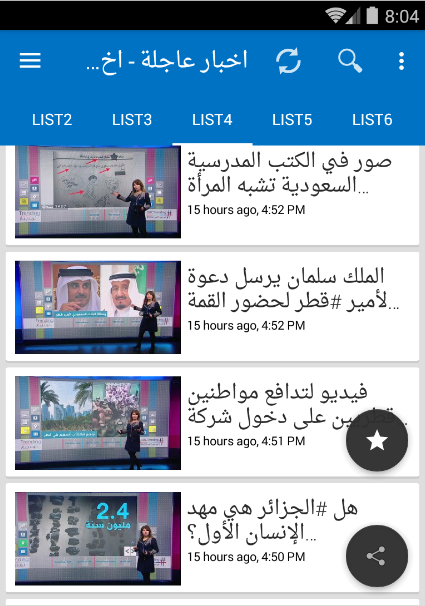The height and width of the screenshot is (606, 425).
Task: Open the hamburger navigation drawer
Action: click(30, 61)
